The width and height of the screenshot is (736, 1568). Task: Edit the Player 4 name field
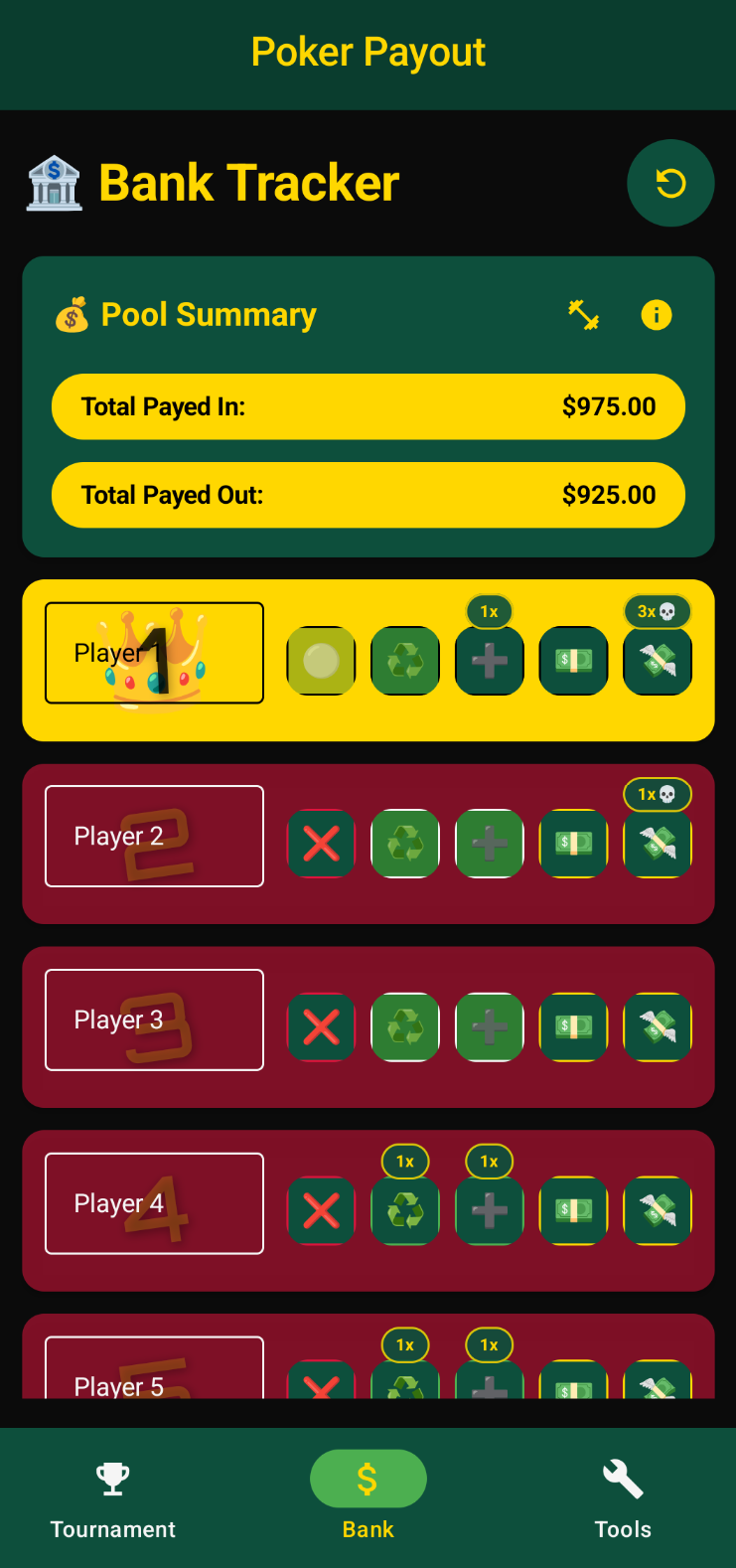pyautogui.click(x=154, y=1203)
